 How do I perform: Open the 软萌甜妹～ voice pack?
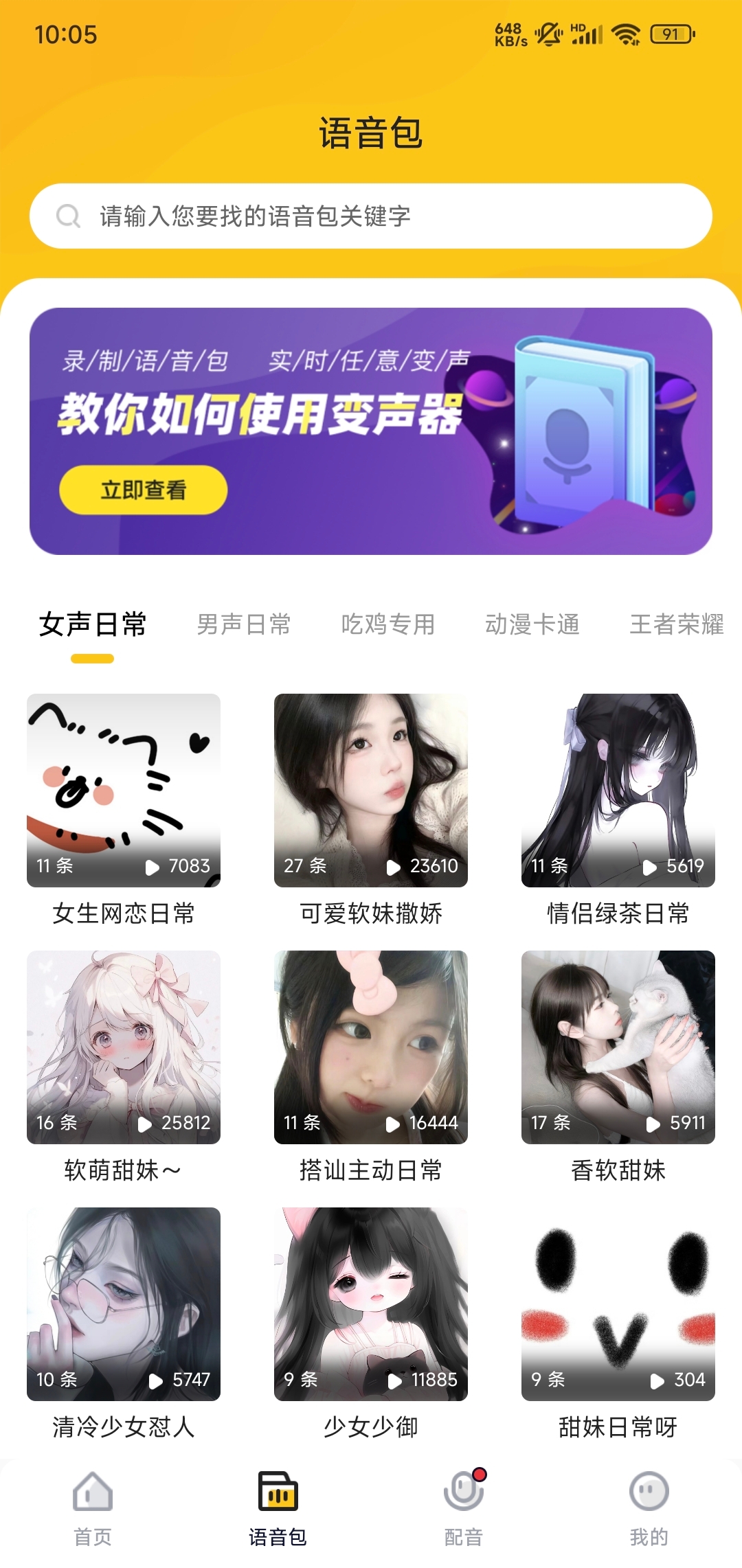point(124,1047)
